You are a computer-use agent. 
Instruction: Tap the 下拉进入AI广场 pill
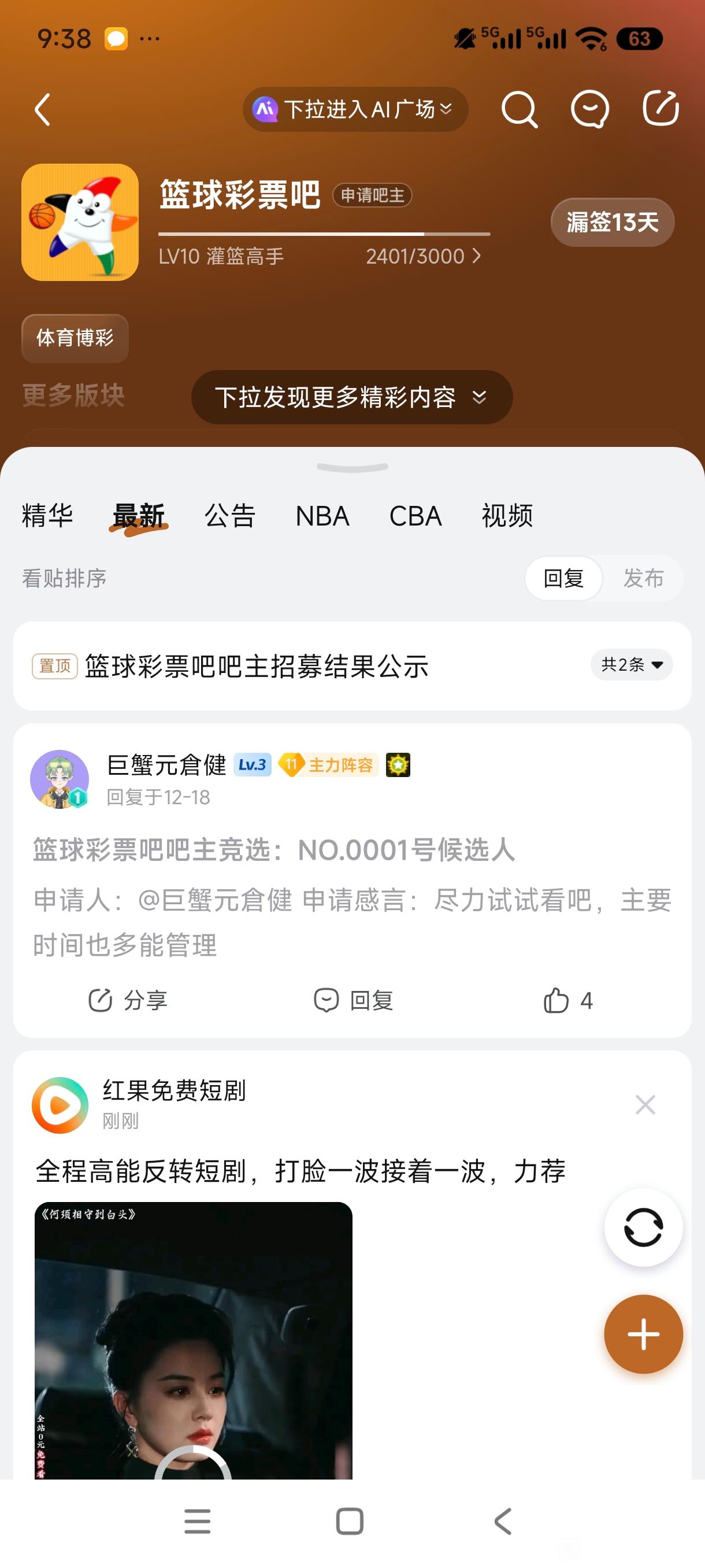tap(355, 110)
